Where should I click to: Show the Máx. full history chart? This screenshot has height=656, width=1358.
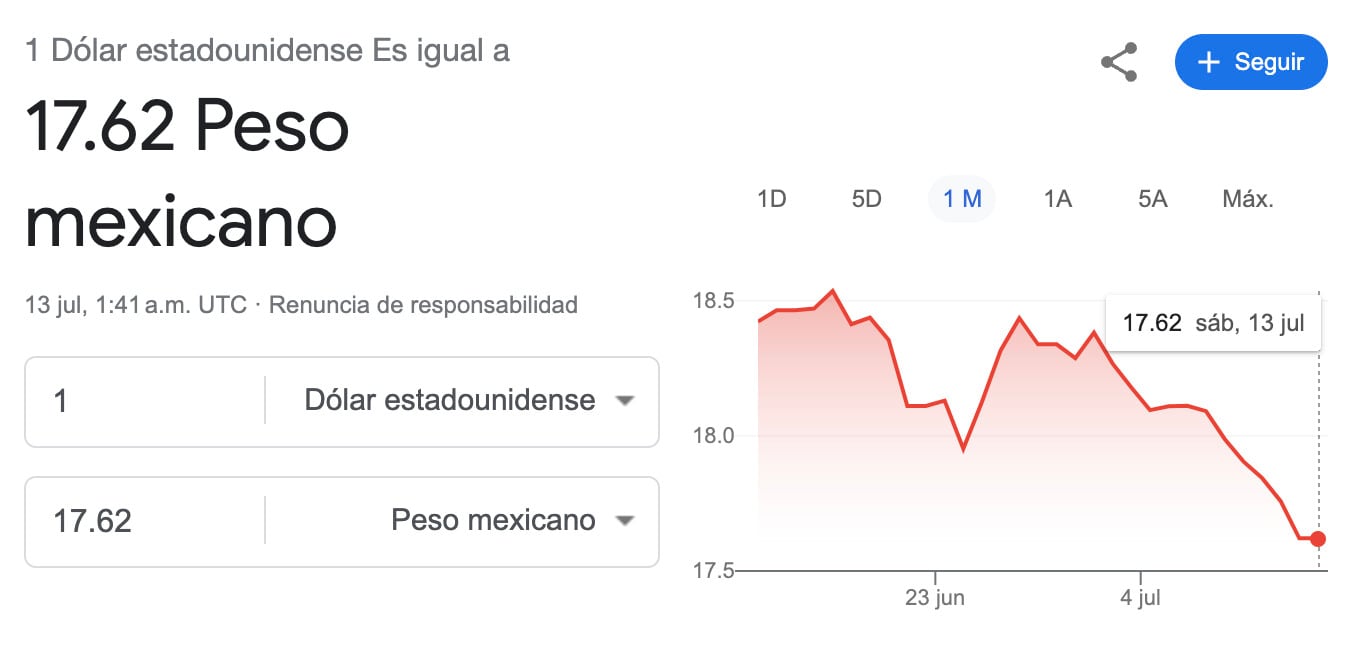click(1247, 199)
